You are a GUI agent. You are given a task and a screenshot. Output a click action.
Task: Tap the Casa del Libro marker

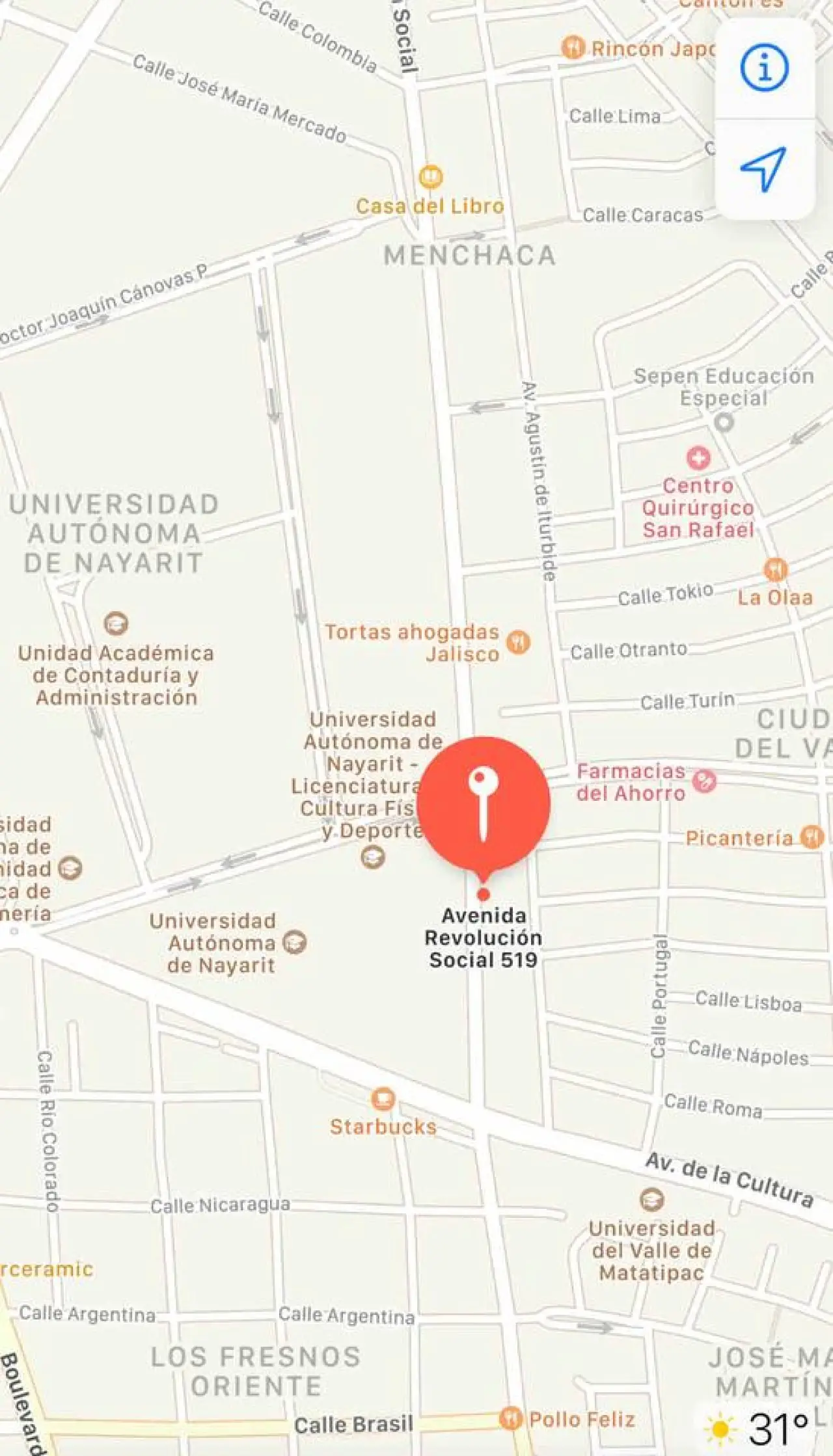pyautogui.click(x=431, y=176)
